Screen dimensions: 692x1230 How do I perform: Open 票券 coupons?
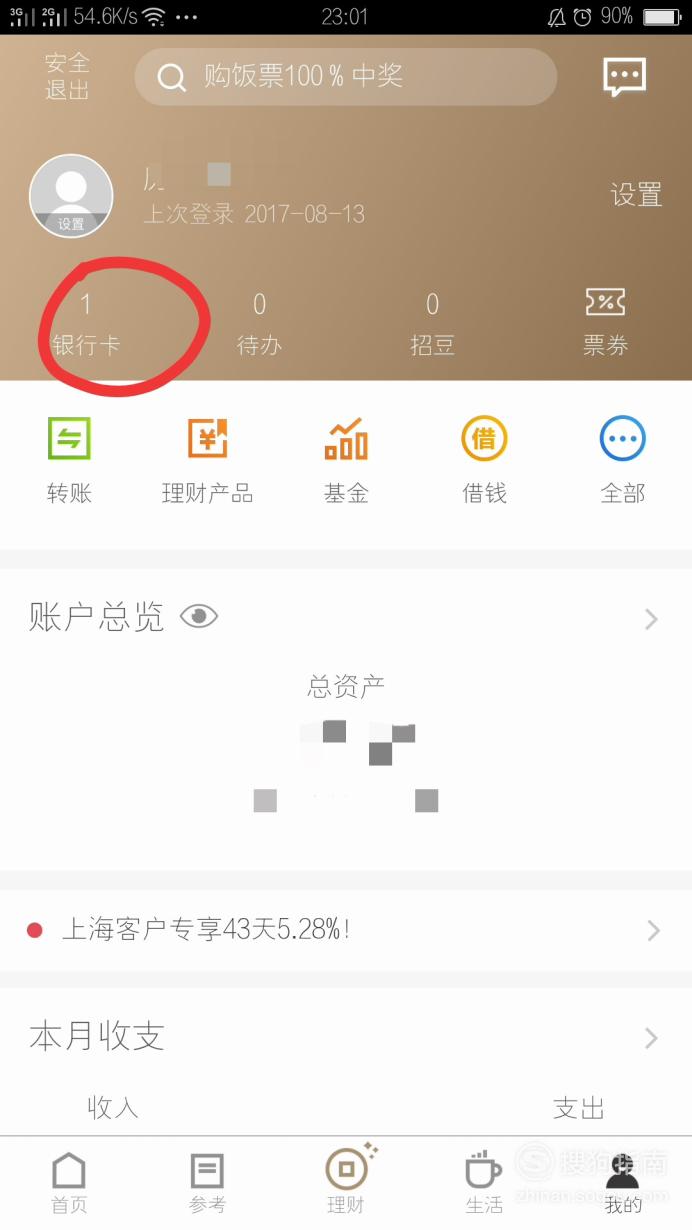click(605, 324)
